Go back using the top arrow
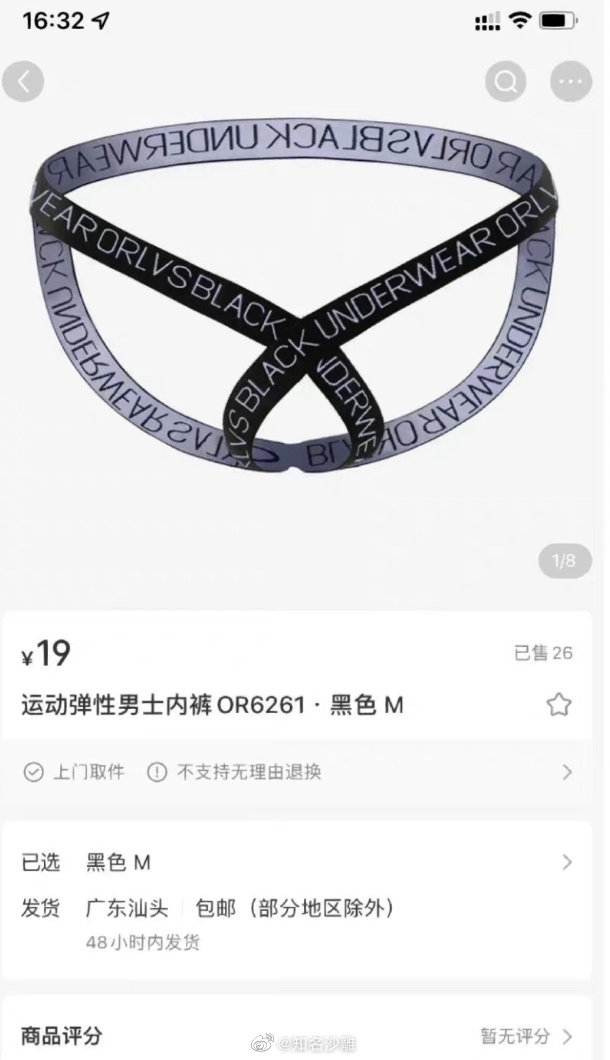Screen dimensions: 610x1060 point(23,81)
